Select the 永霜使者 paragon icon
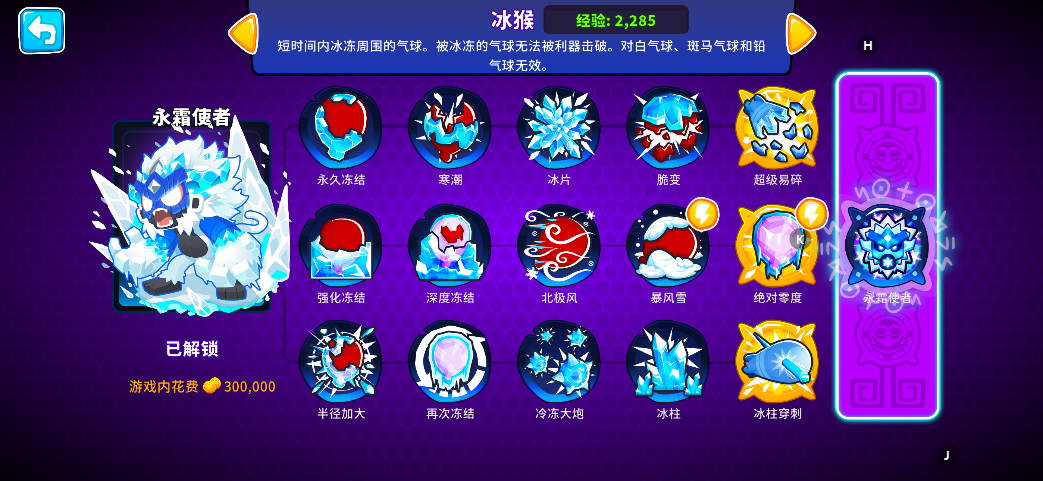This screenshot has width=1043, height=481. tap(887, 246)
